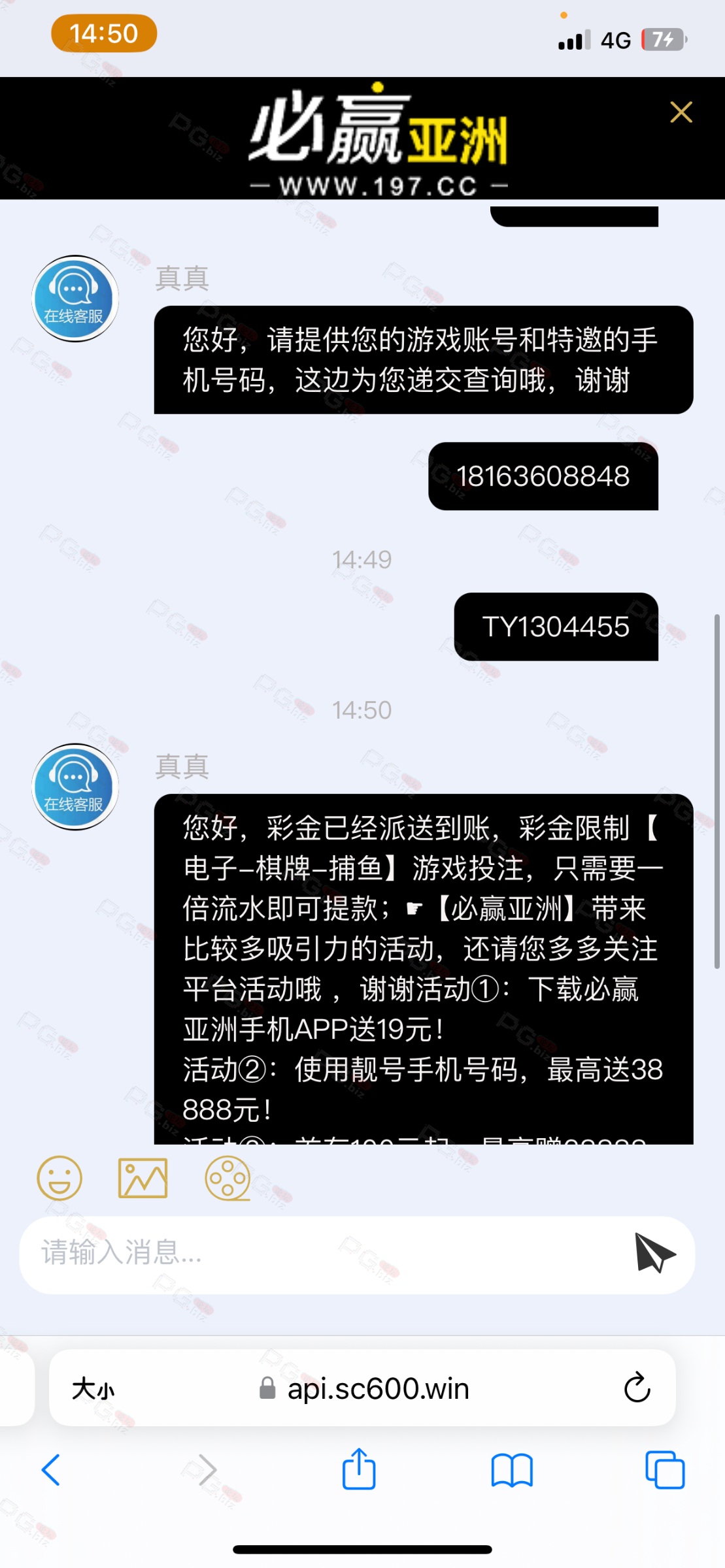
Task: Go back in Safari
Action: [51, 1470]
